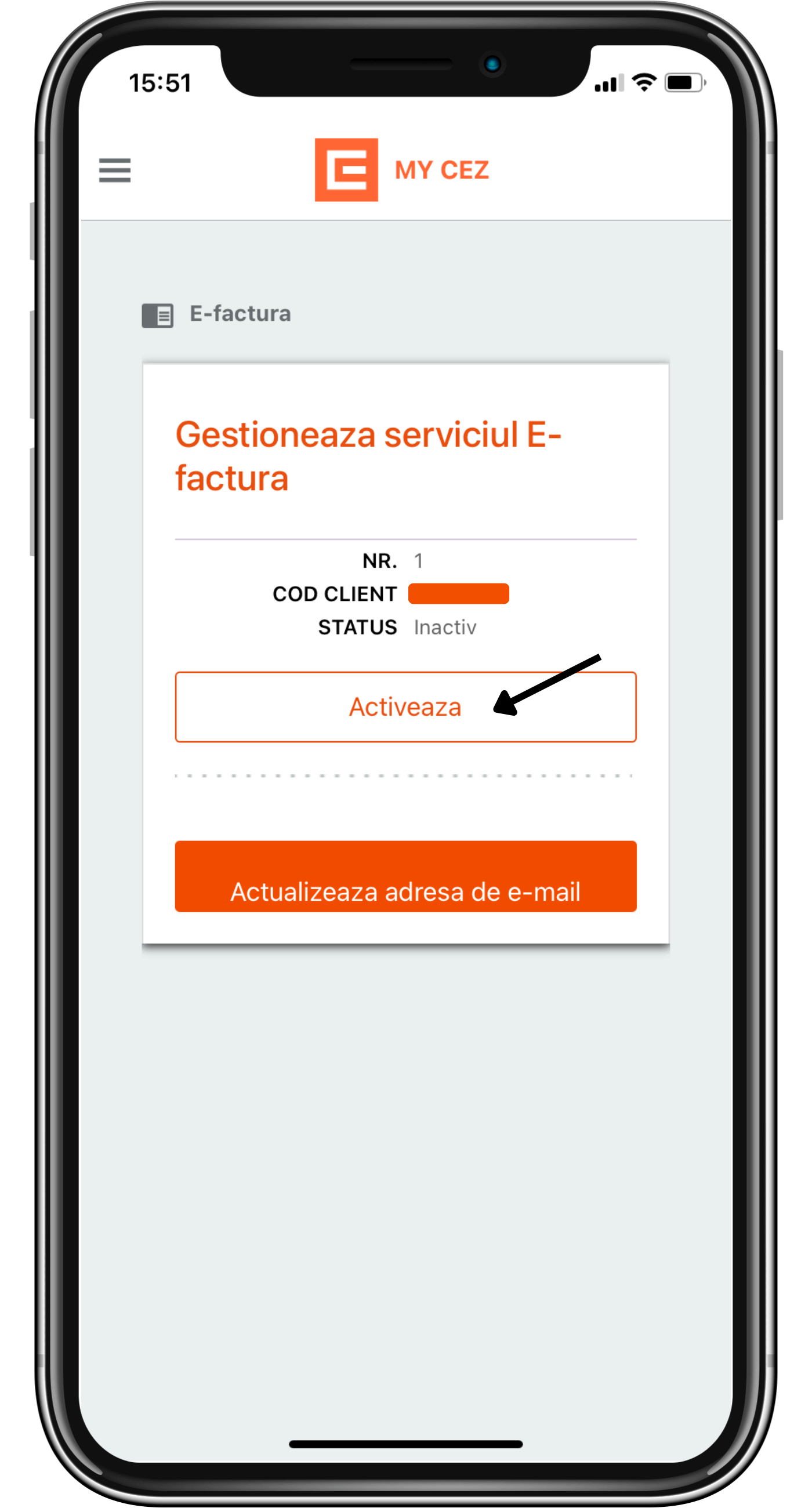Viewport: 812px width, 1508px height.
Task: Tap the Activeaza button
Action: click(405, 706)
